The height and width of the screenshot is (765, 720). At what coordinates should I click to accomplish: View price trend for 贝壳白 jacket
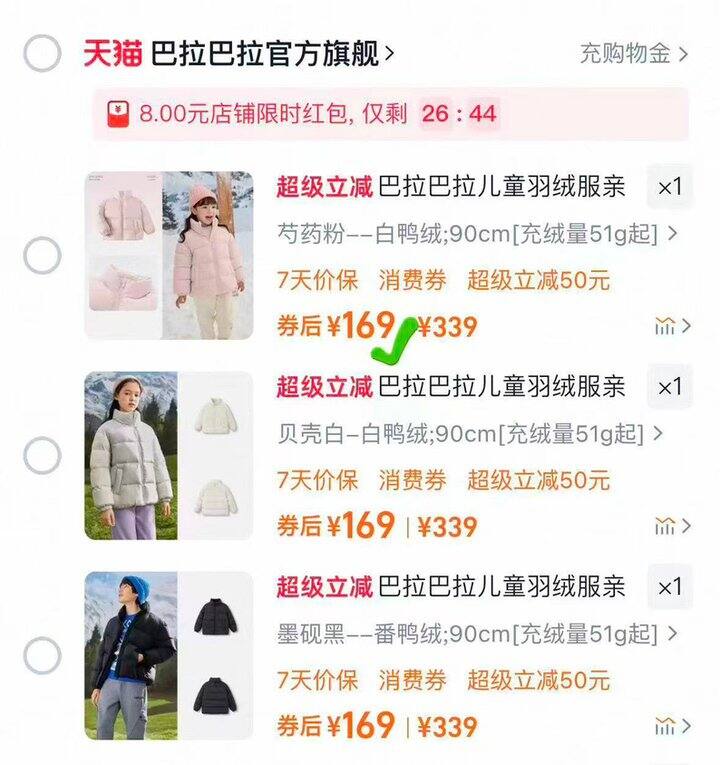click(672, 526)
